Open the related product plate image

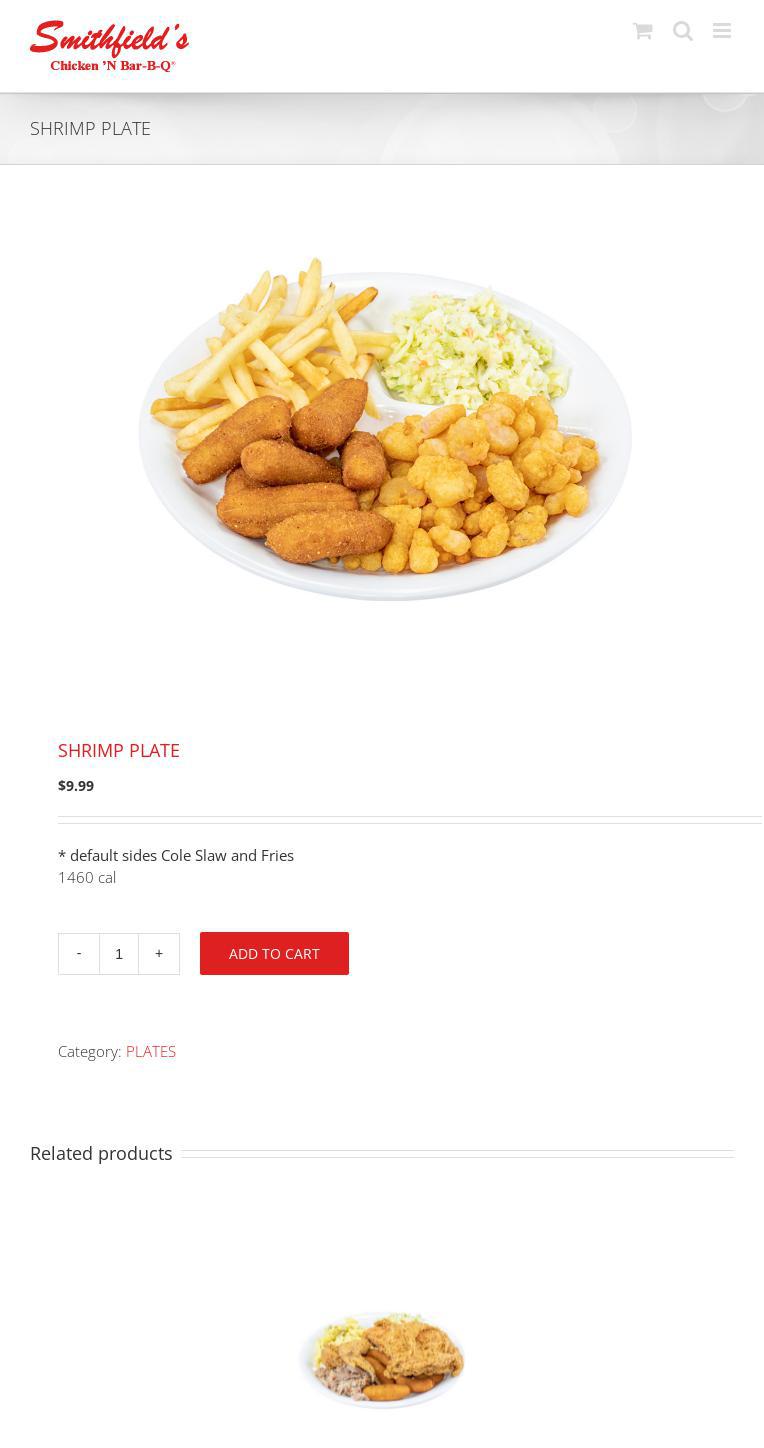click(x=382, y=1359)
